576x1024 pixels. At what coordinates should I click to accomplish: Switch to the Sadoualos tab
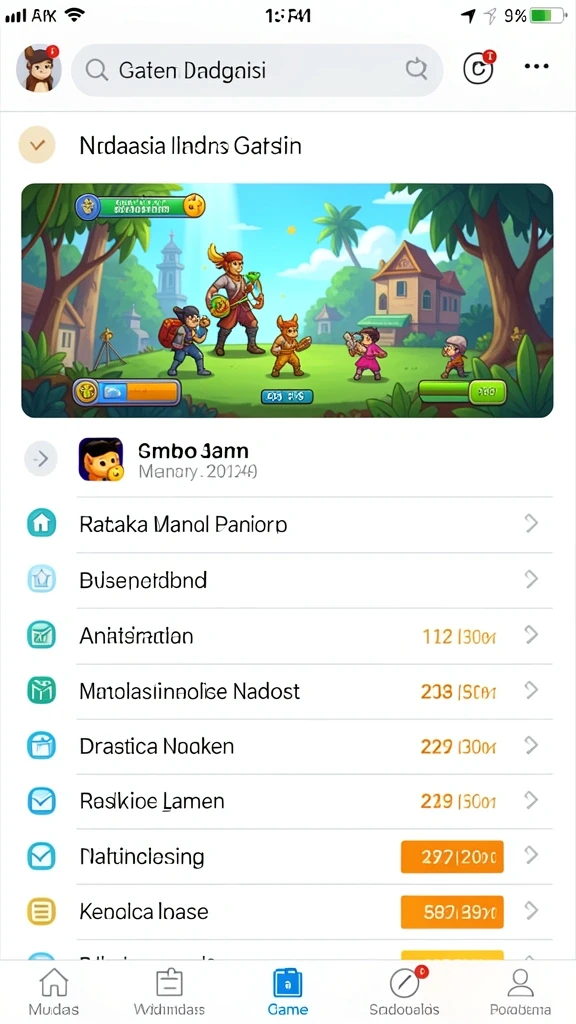coord(404,991)
